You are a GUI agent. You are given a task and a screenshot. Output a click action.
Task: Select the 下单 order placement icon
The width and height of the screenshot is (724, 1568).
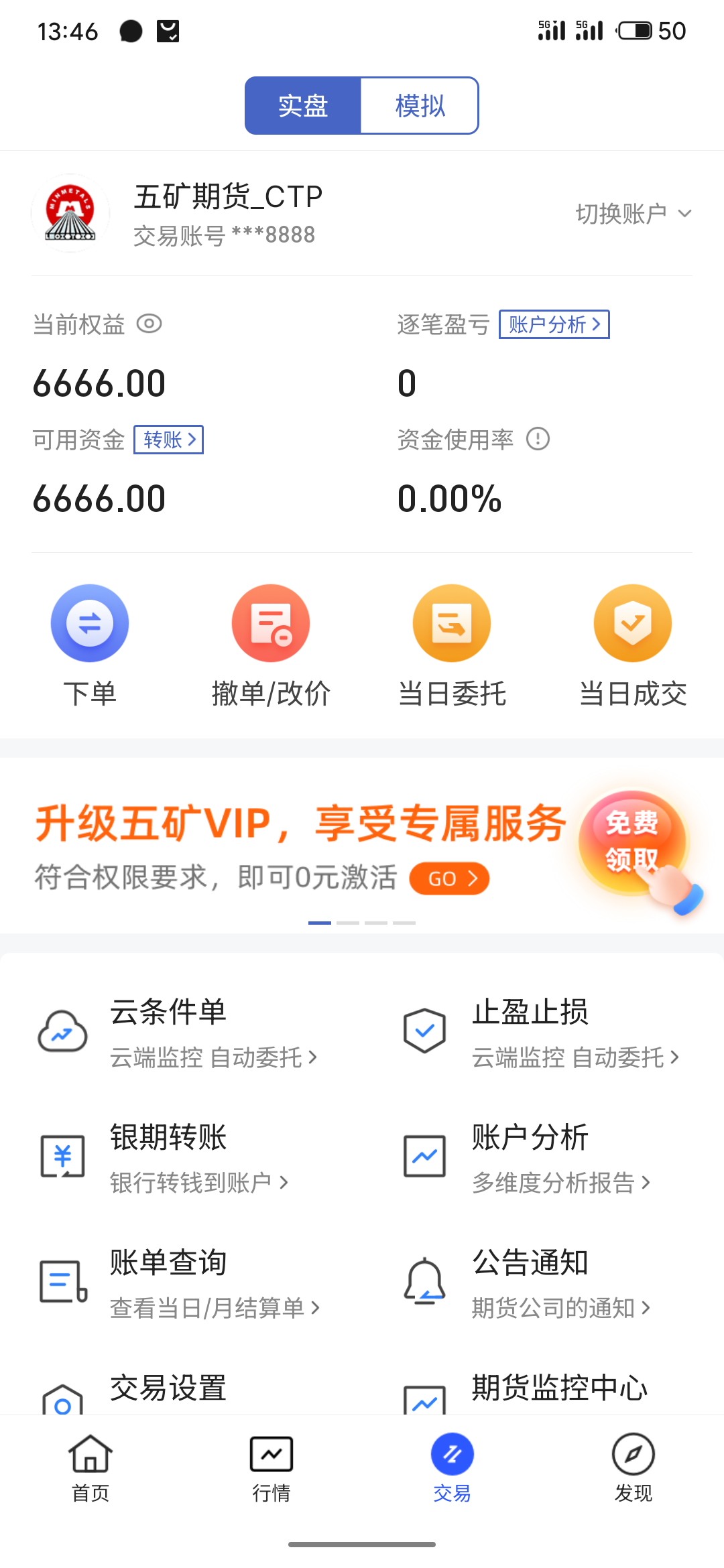(x=90, y=622)
